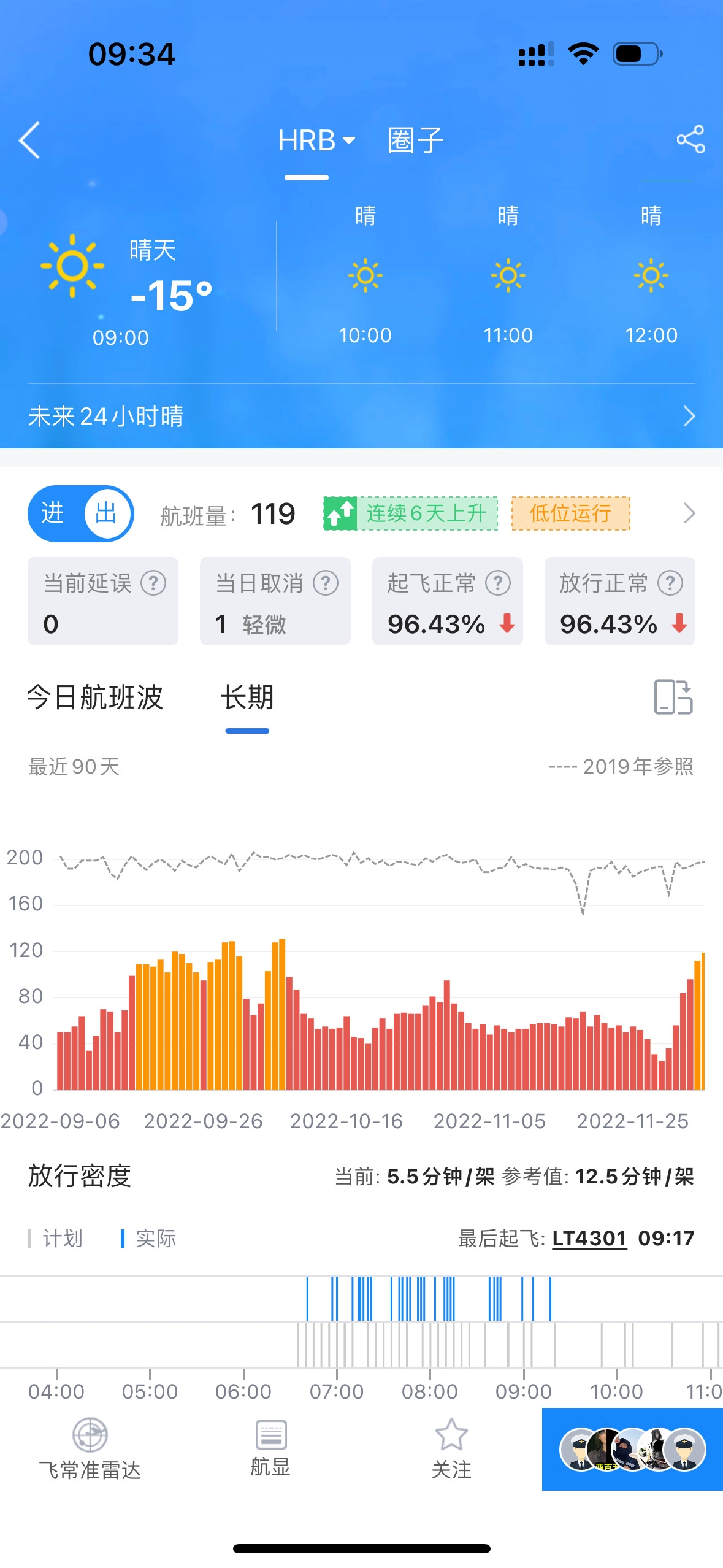Show help for 当日取消

point(326,583)
